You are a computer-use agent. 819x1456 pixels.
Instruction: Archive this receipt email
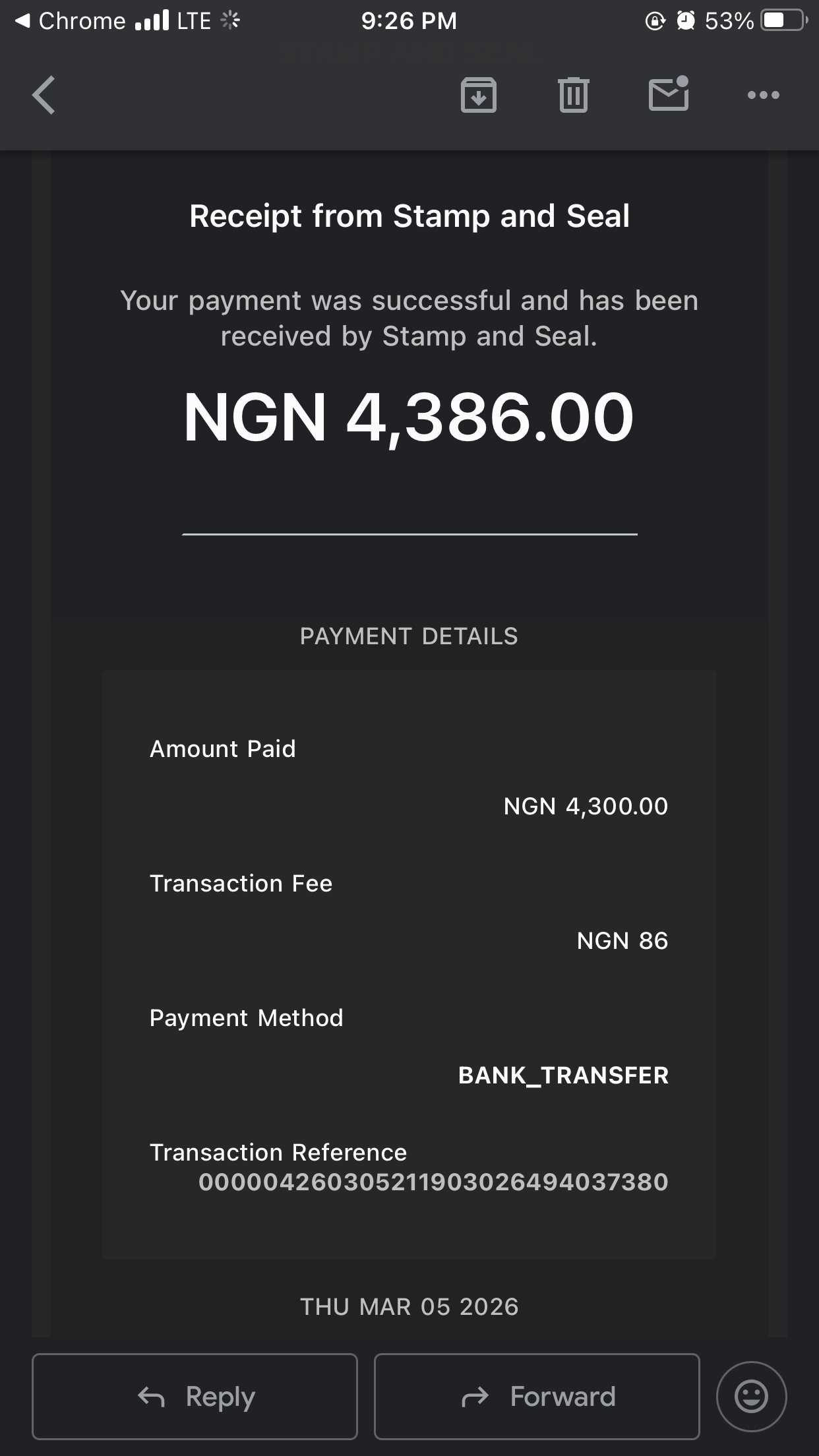click(x=478, y=96)
